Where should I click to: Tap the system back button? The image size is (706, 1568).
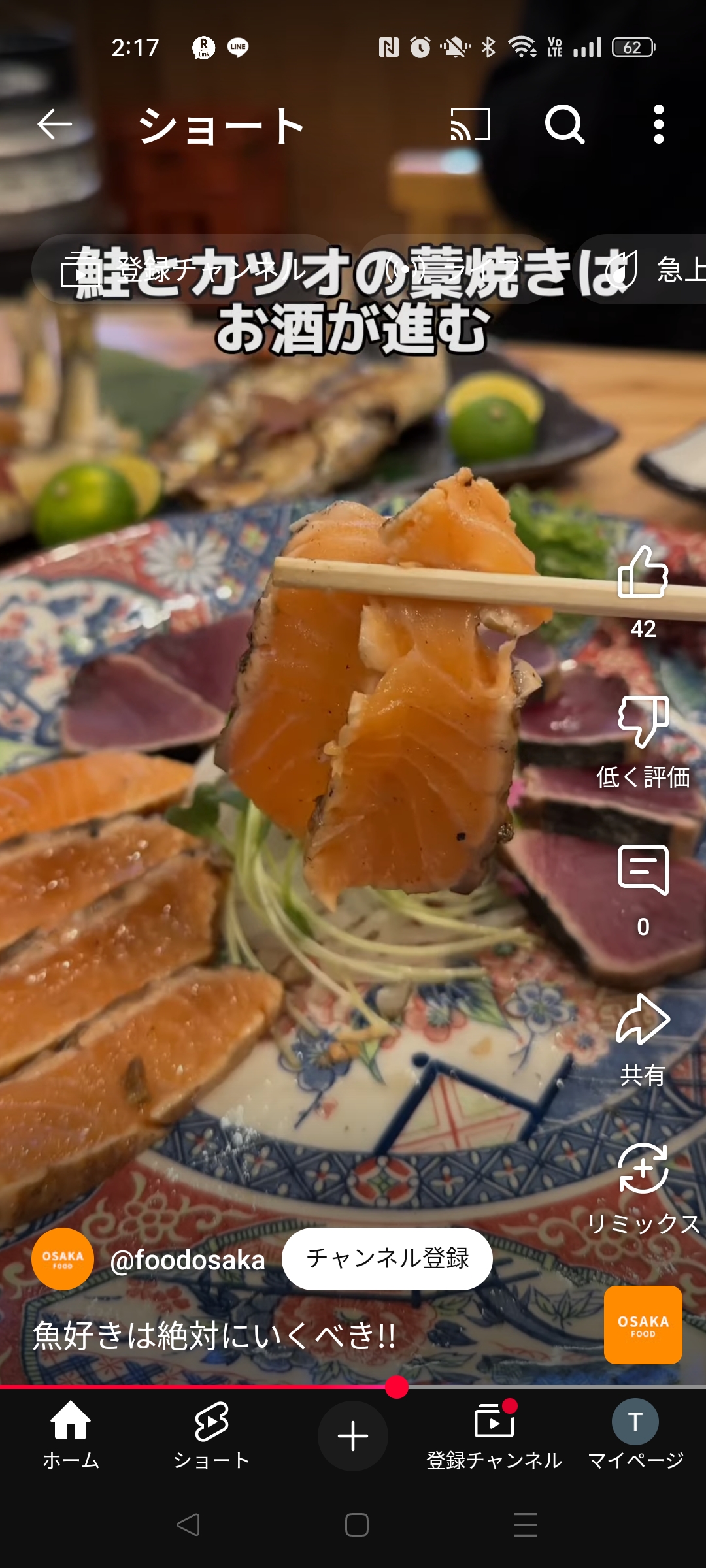tap(188, 1525)
